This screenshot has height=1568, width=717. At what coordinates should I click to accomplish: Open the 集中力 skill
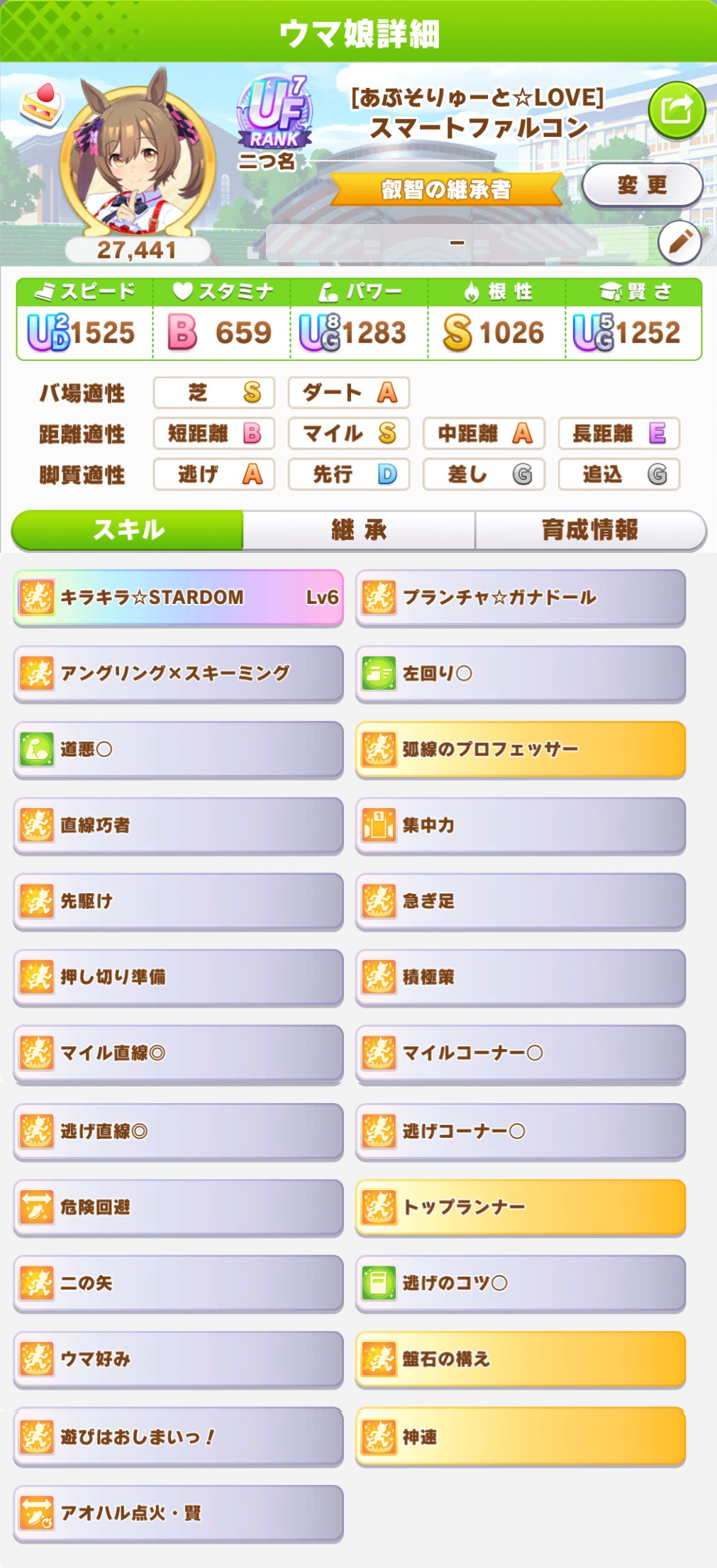tap(521, 825)
